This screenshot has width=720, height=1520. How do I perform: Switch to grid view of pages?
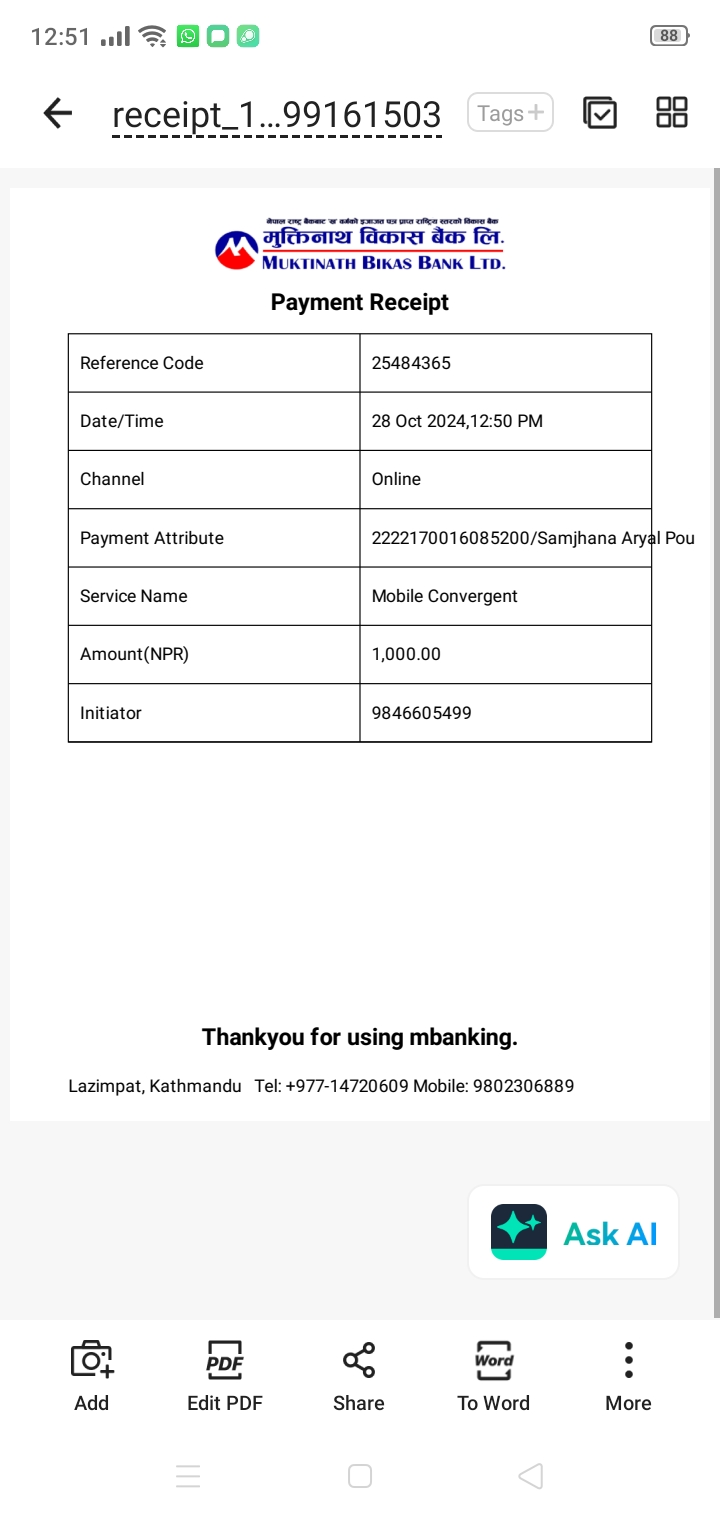(x=672, y=112)
